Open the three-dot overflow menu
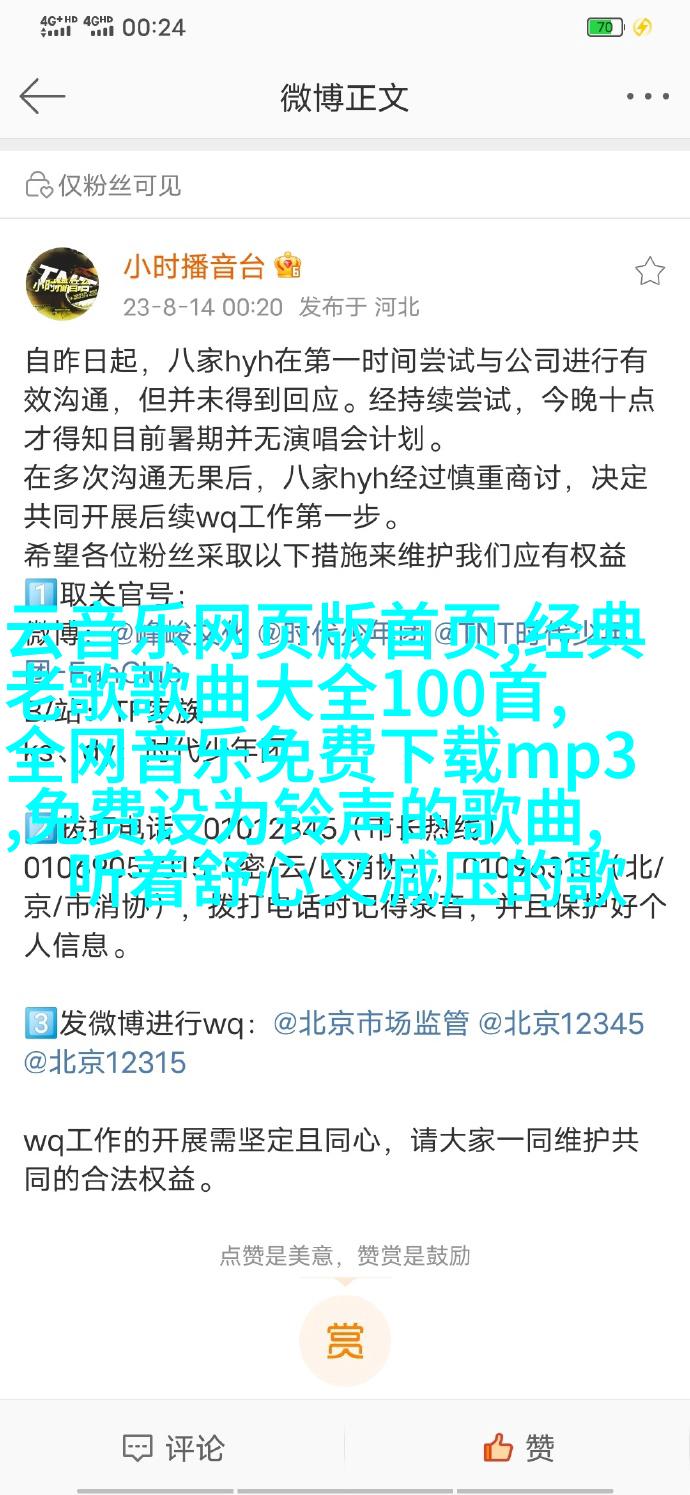Image resolution: width=690 pixels, height=1495 pixels. coord(647,97)
